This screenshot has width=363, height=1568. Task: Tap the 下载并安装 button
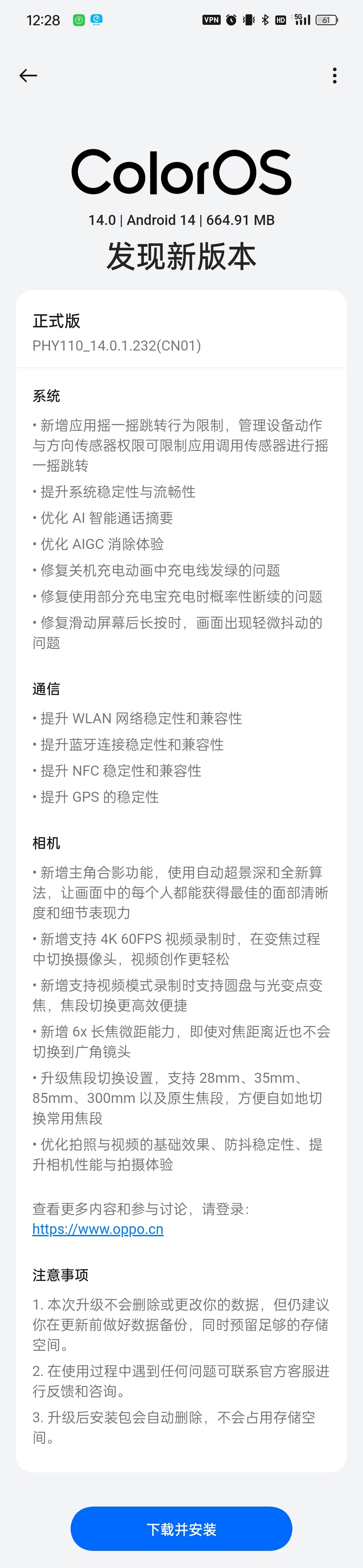tap(182, 1529)
